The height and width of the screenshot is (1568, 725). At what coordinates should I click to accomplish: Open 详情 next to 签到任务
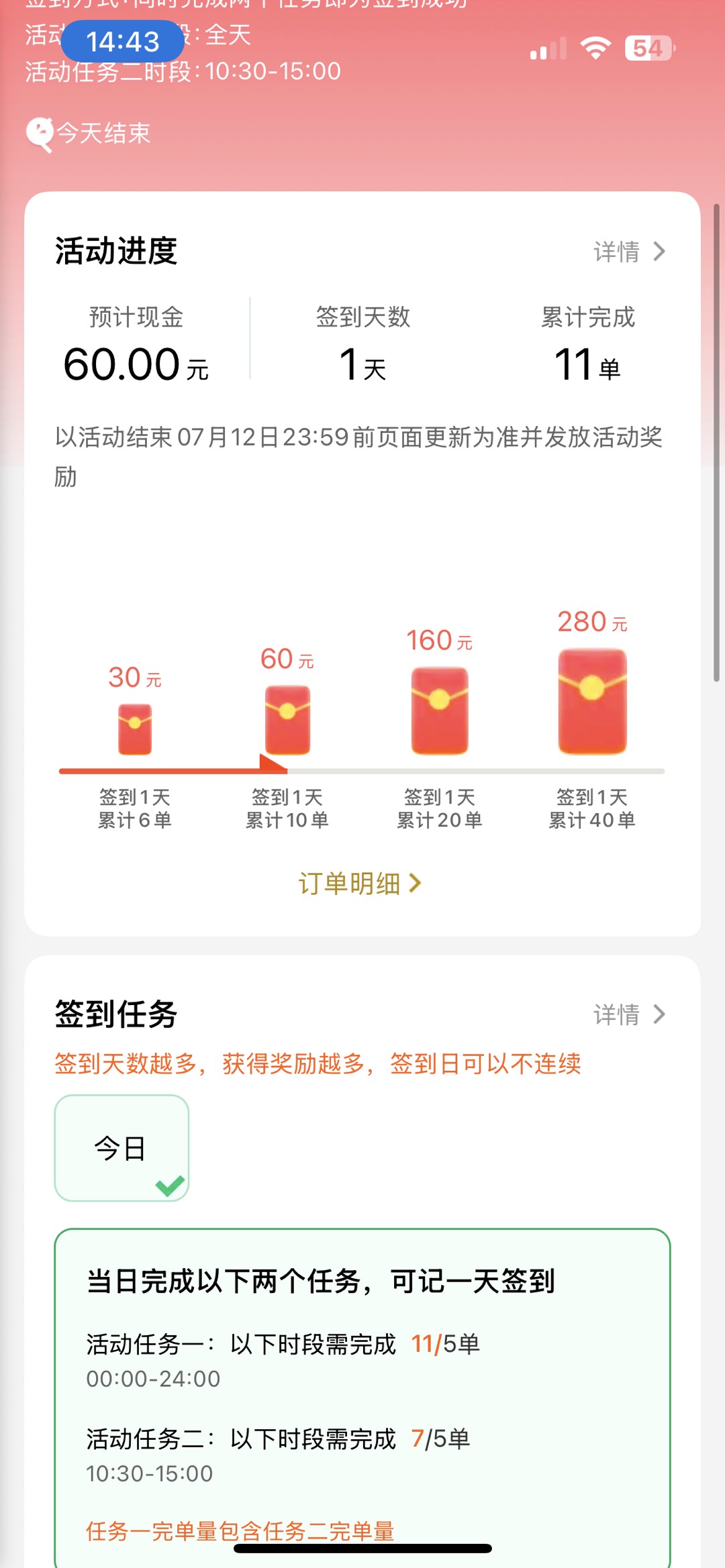(628, 1014)
